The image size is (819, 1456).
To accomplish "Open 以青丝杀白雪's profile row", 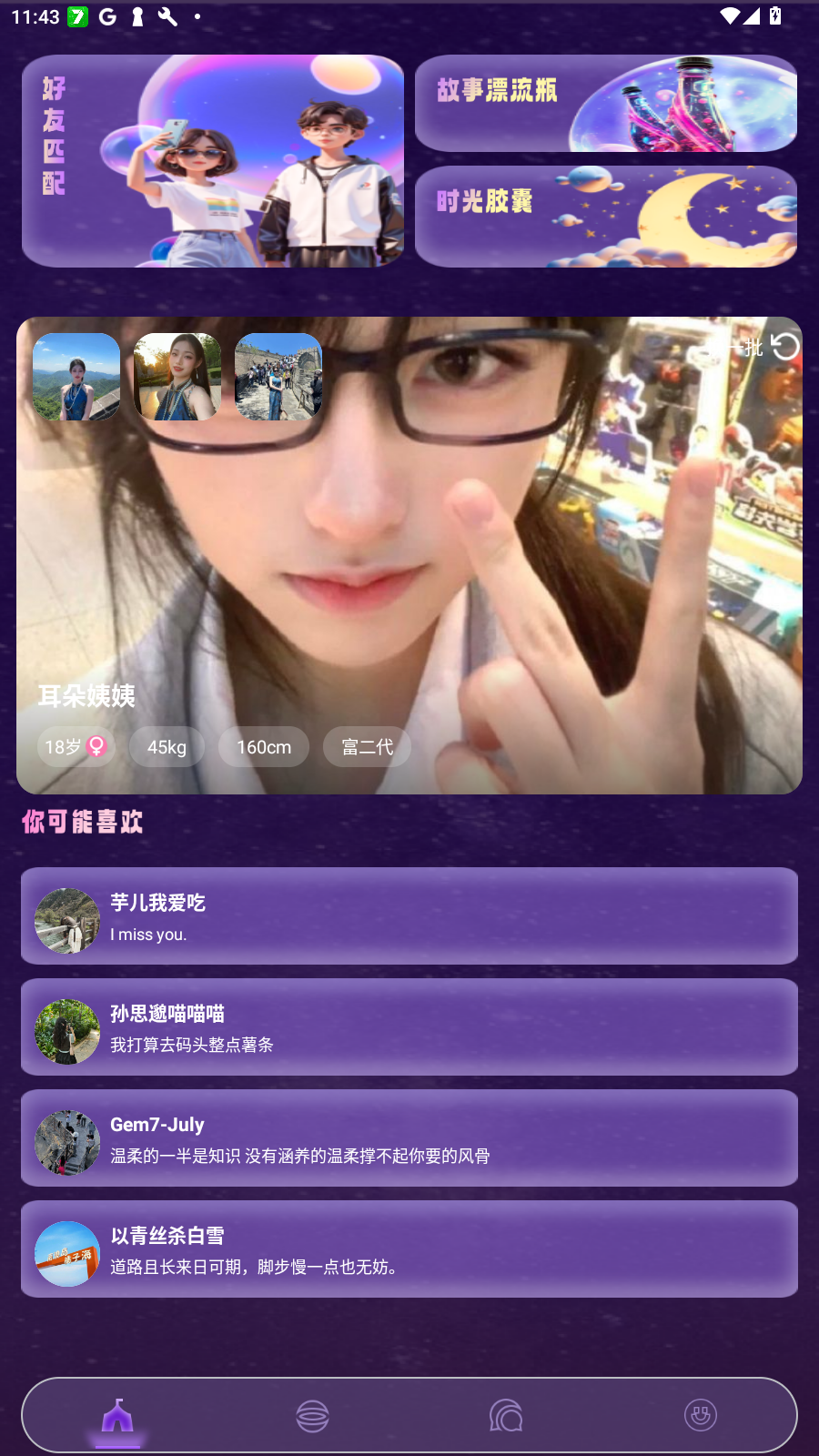I will [409, 1249].
